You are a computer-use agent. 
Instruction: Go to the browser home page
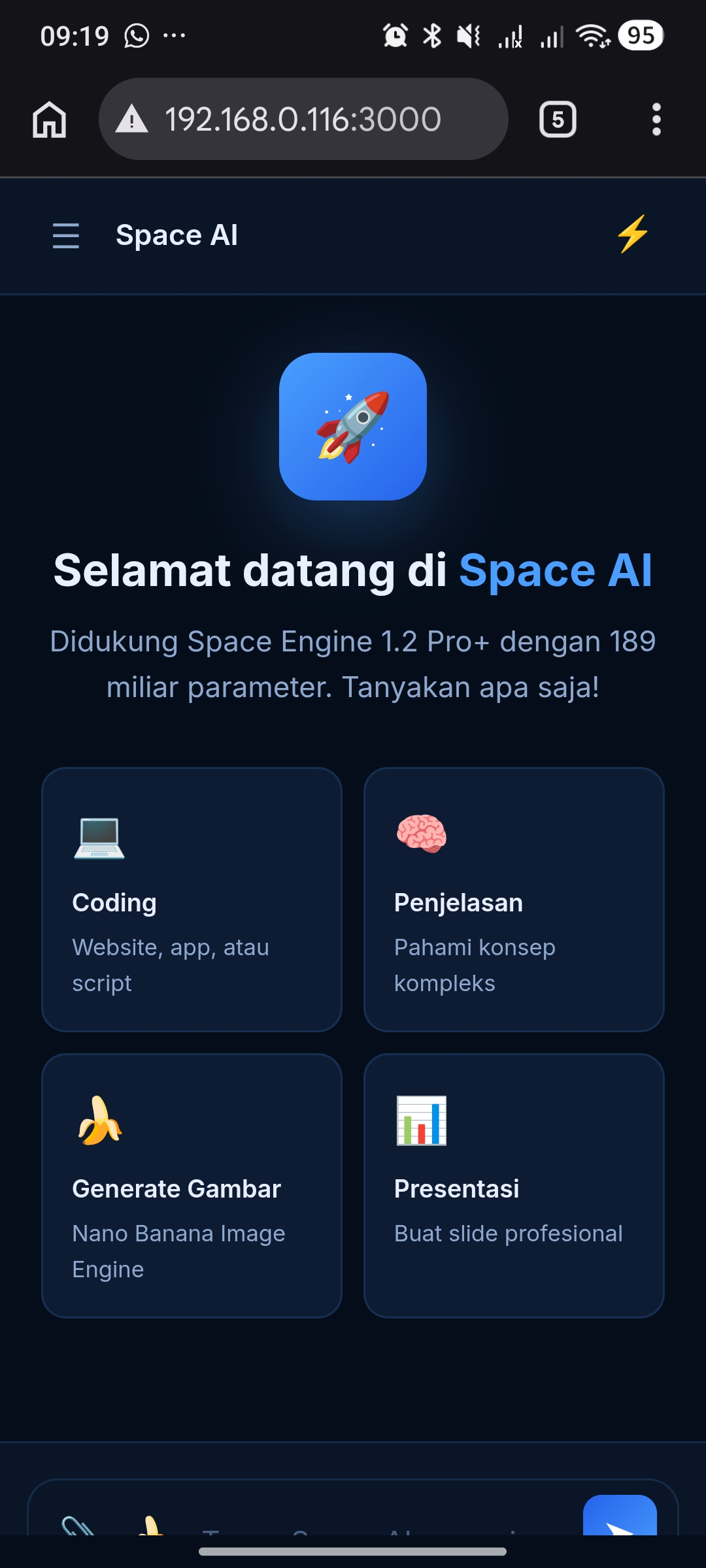coord(50,120)
